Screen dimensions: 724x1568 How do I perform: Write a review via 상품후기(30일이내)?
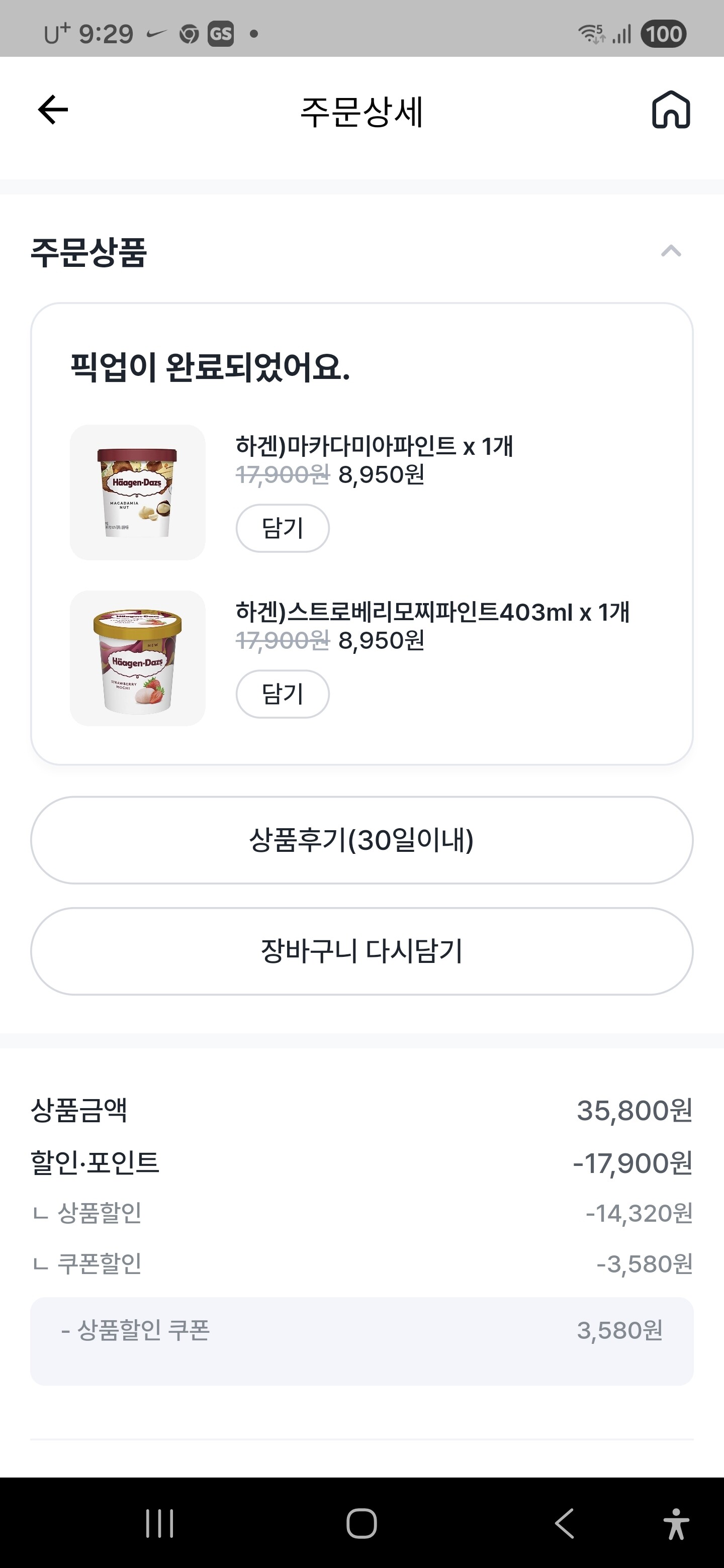(361, 840)
